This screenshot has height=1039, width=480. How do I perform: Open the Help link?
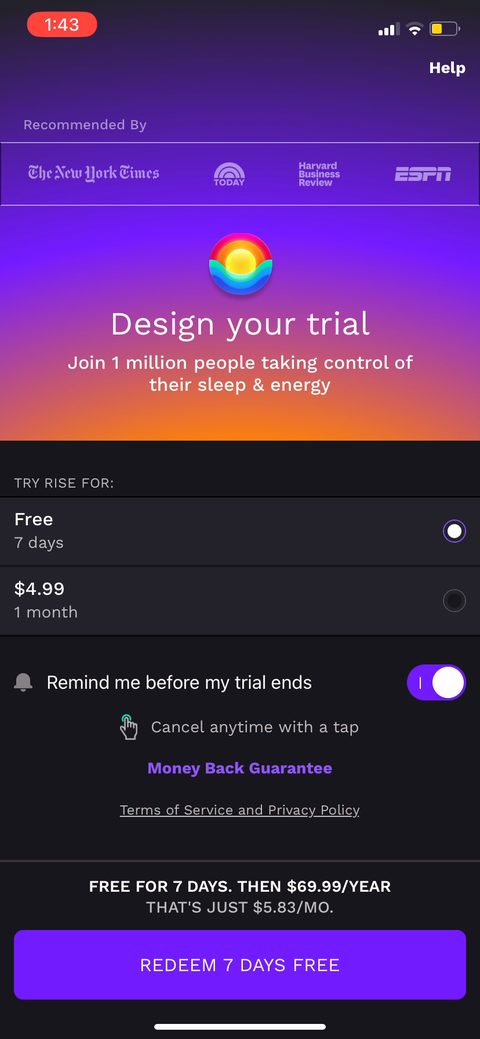[447, 68]
